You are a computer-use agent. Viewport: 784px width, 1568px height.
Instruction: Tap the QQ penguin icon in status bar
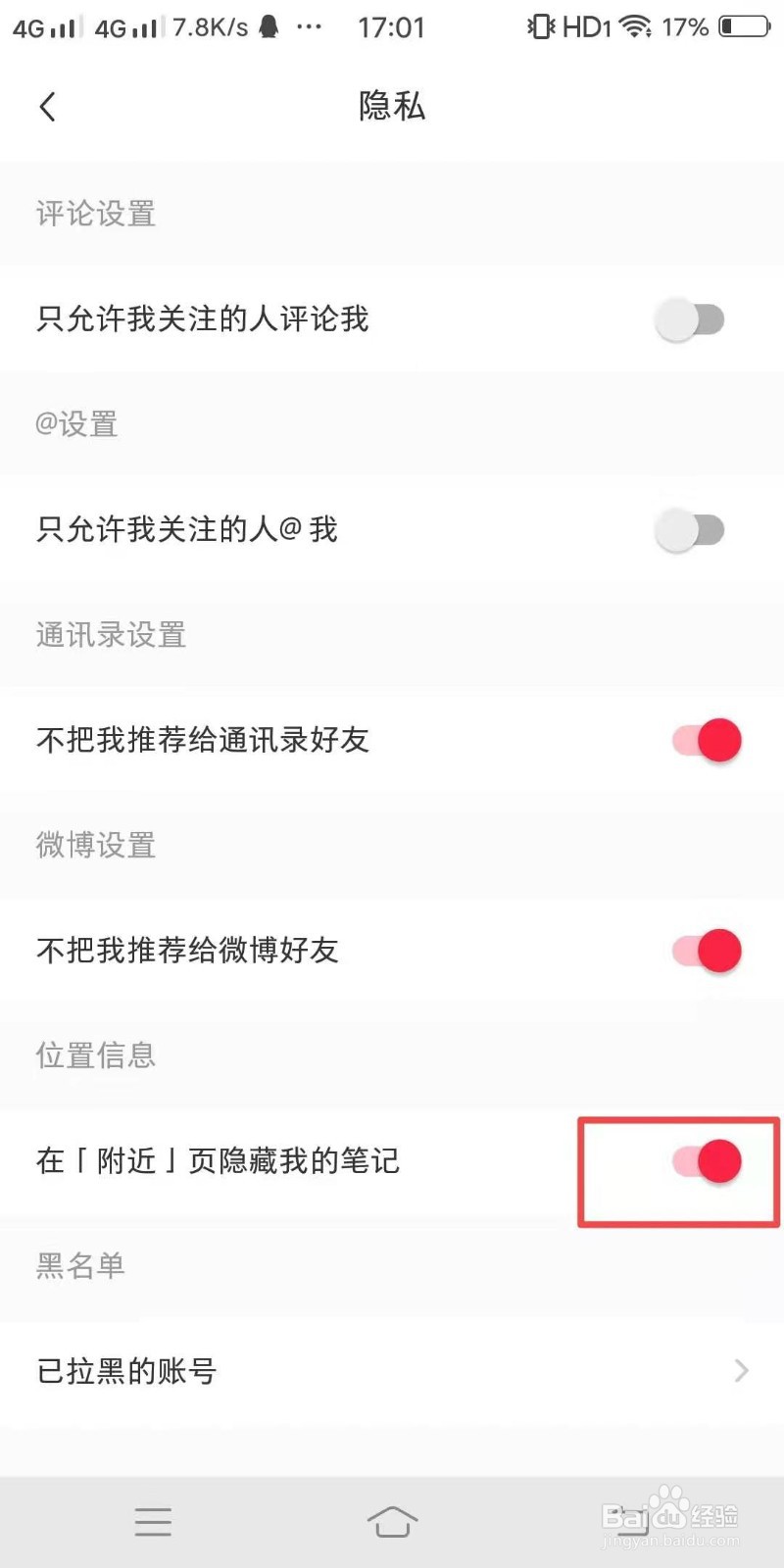[267, 26]
